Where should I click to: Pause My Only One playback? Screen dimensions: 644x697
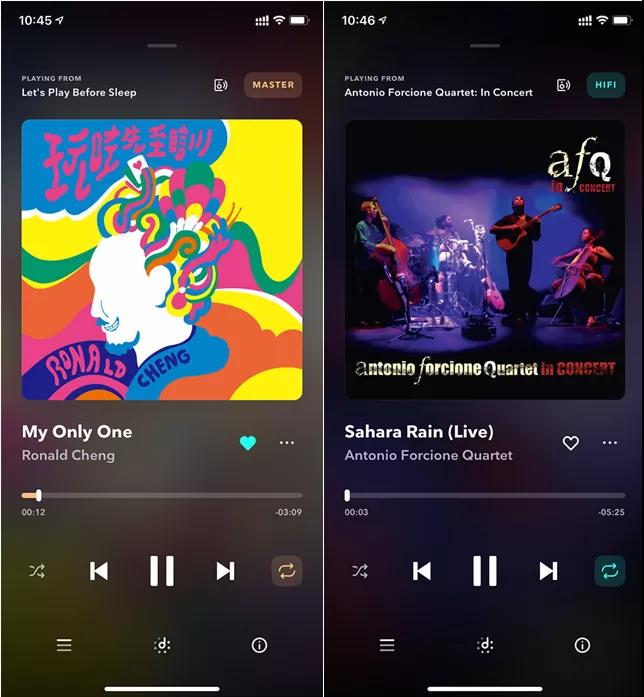162,571
